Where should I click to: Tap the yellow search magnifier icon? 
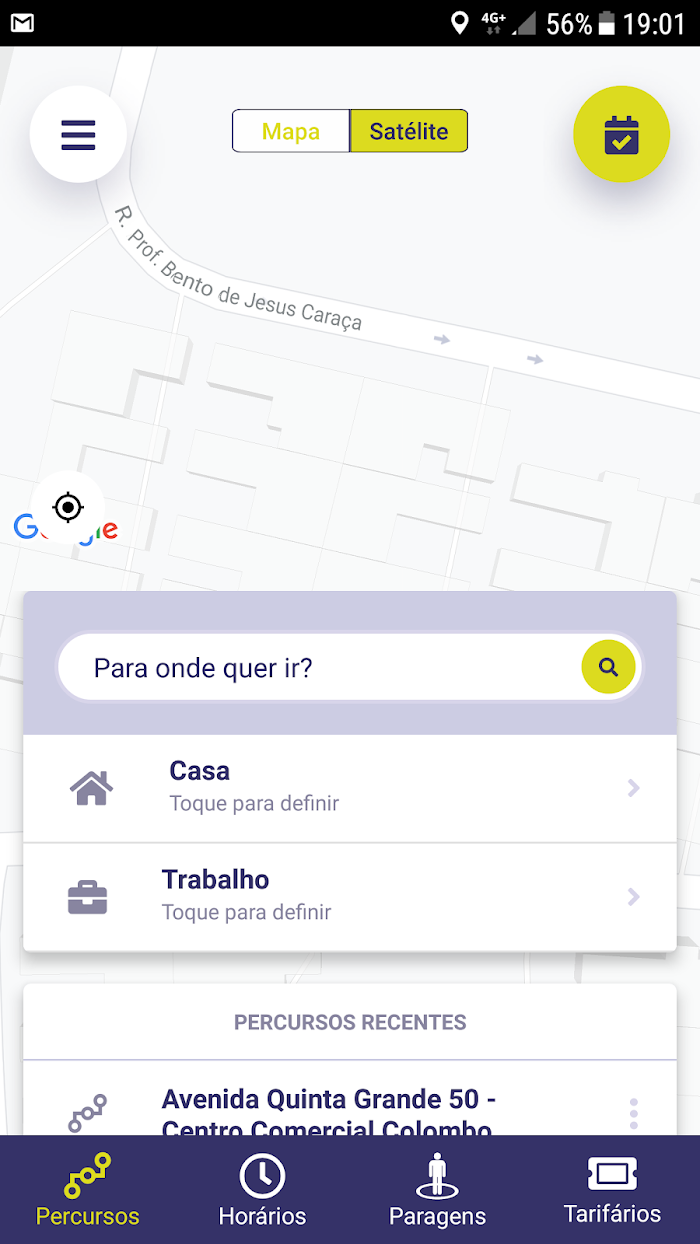(x=609, y=667)
